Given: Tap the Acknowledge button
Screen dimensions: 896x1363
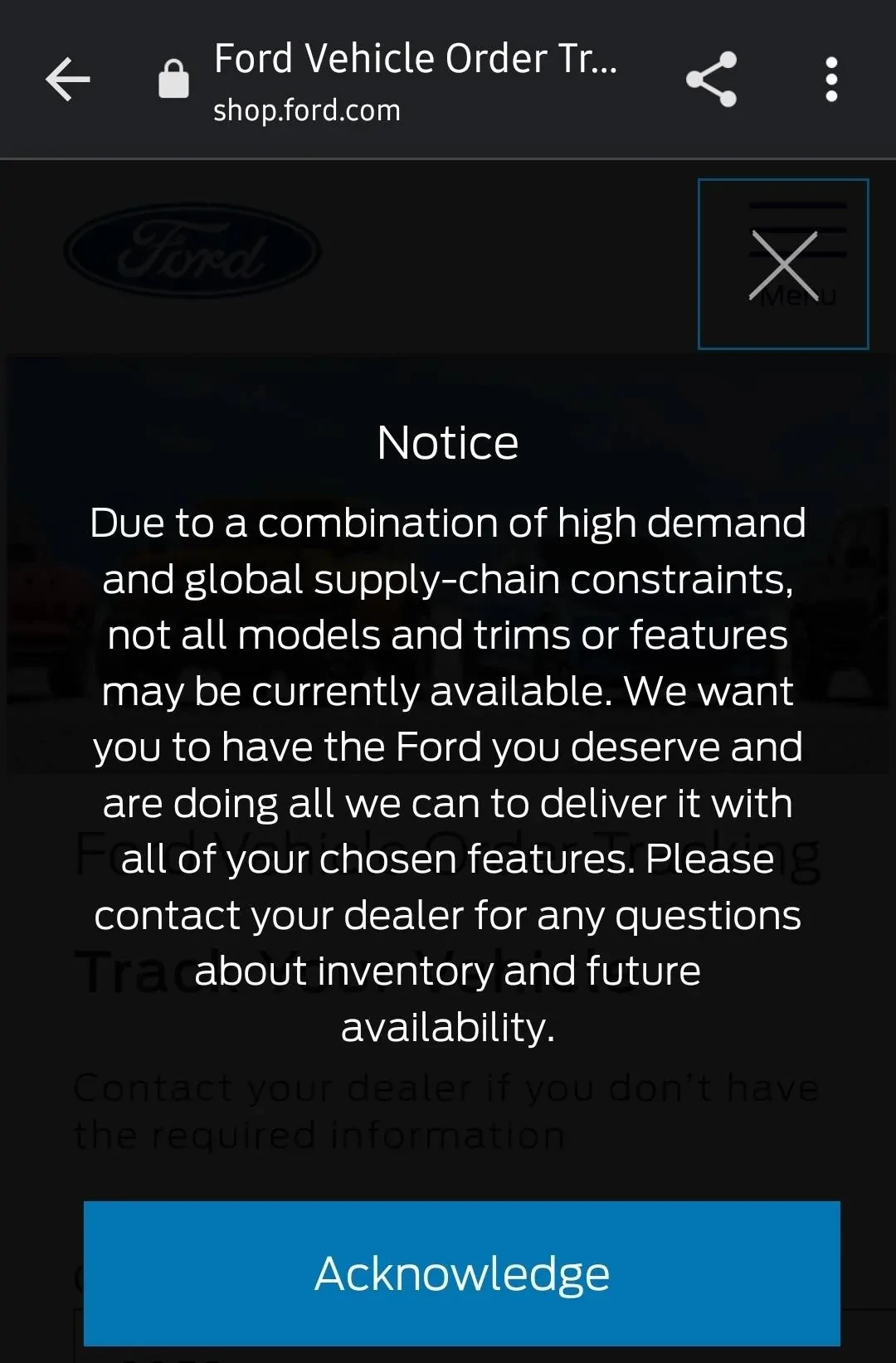Looking at the screenshot, I should (461, 1273).
